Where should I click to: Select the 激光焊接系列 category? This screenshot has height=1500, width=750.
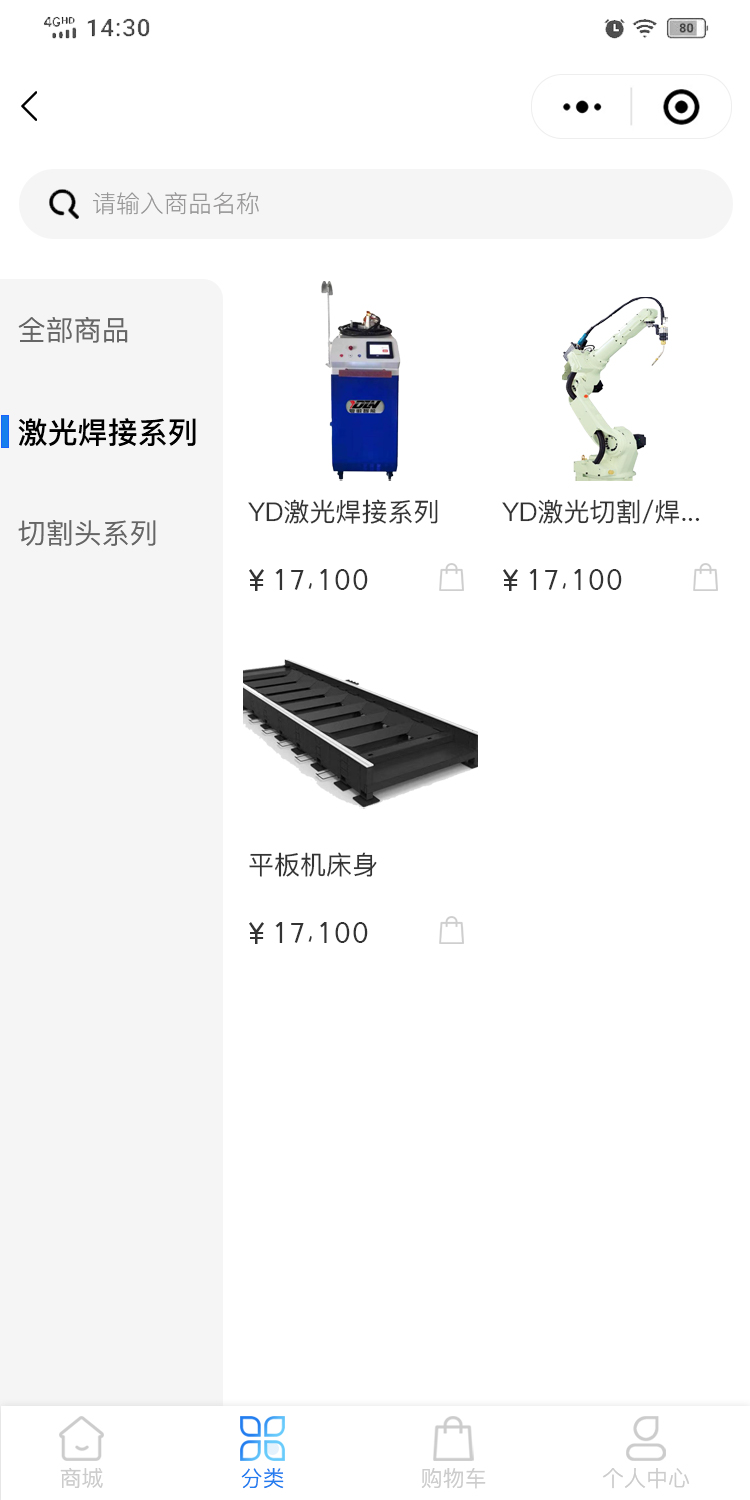(107, 432)
